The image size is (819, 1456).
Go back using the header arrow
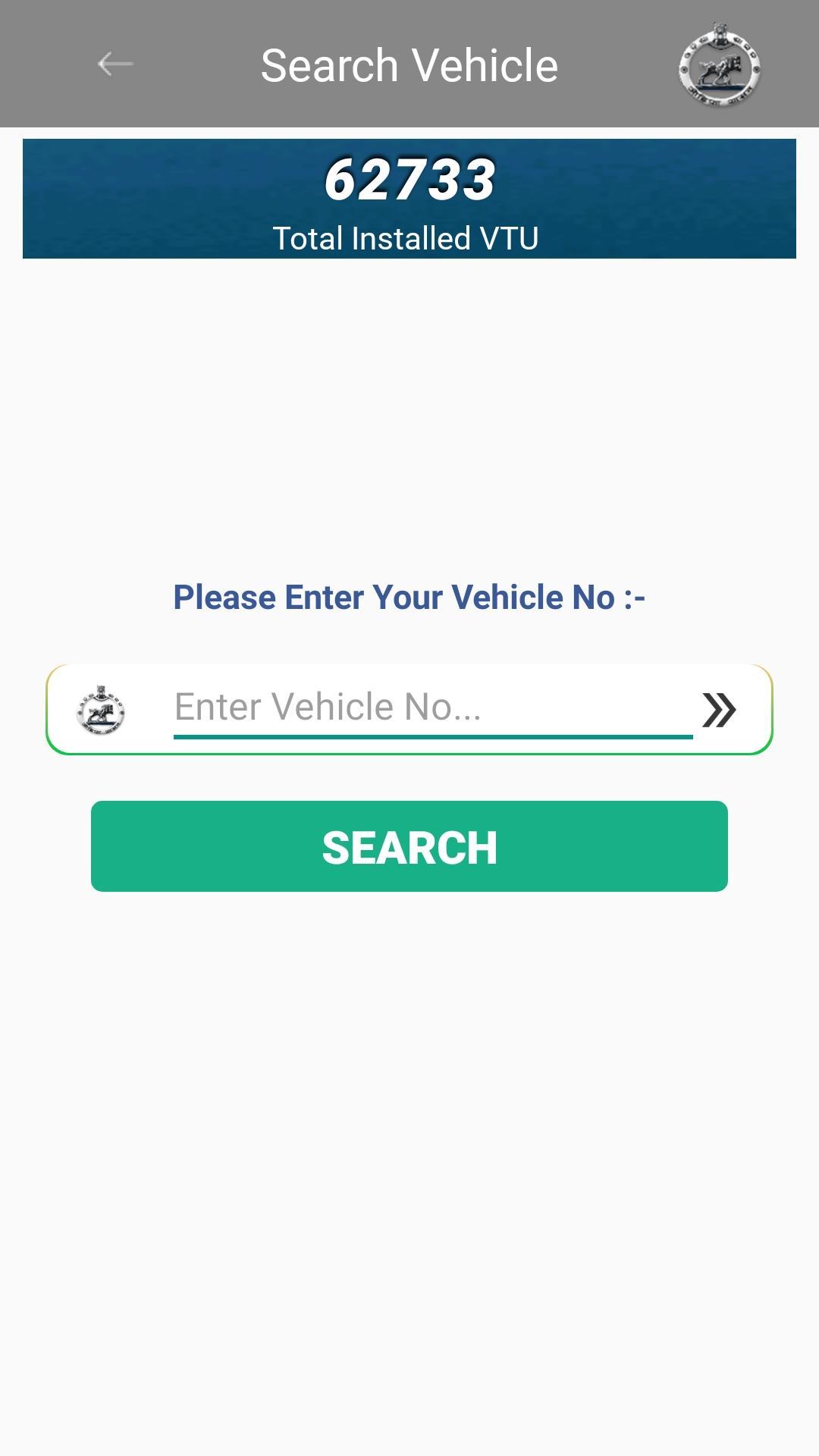[115, 64]
